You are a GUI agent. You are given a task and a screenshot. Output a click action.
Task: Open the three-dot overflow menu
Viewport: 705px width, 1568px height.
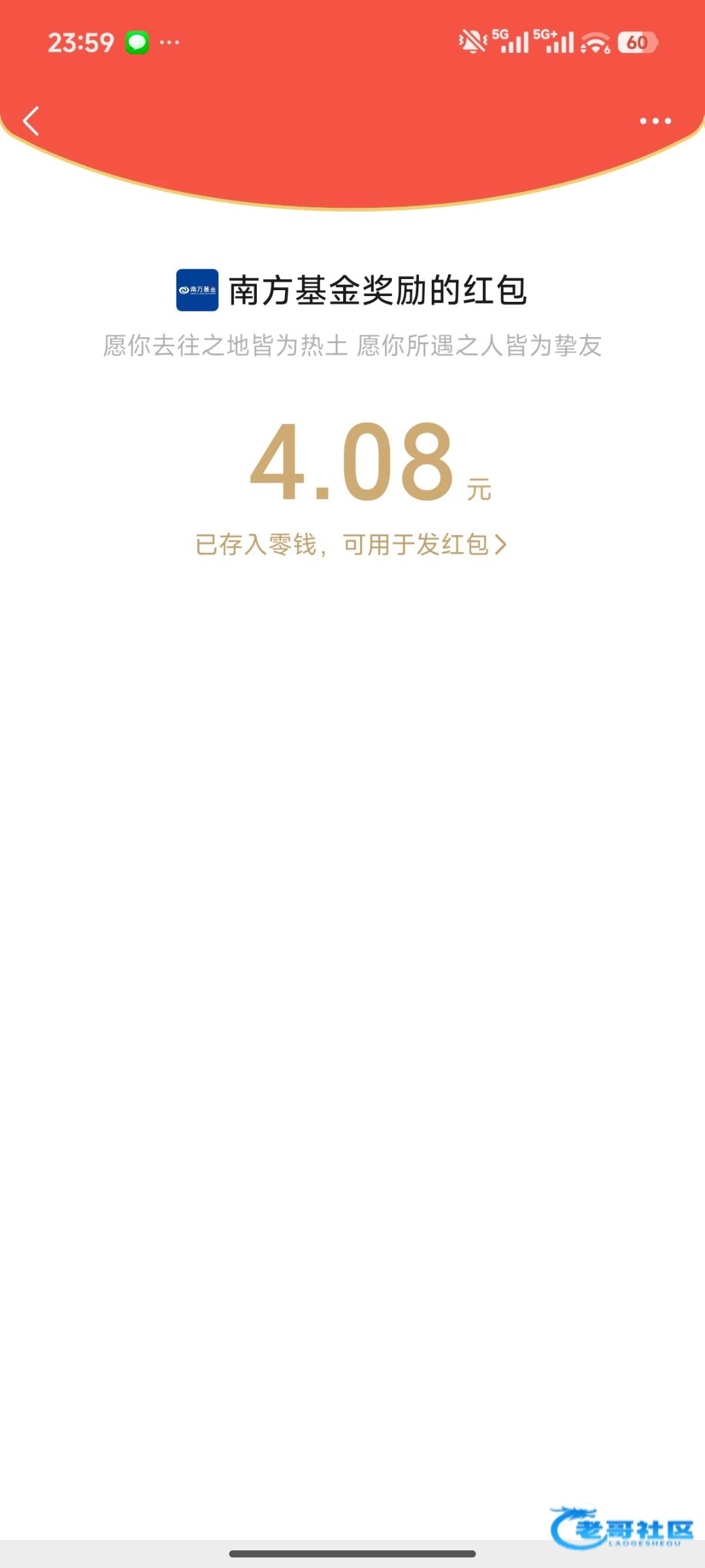(655, 121)
